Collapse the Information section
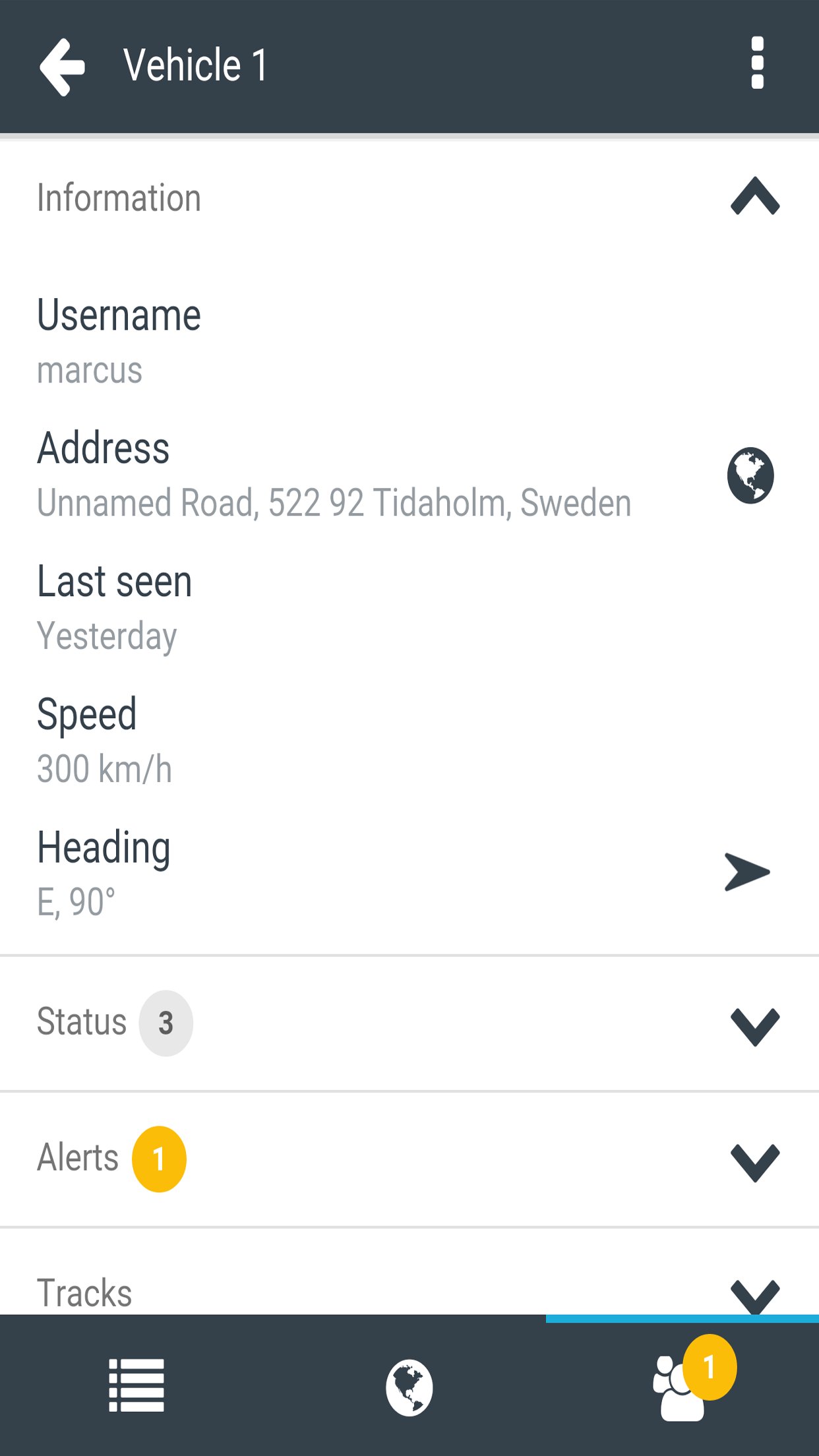 pyautogui.click(x=755, y=197)
